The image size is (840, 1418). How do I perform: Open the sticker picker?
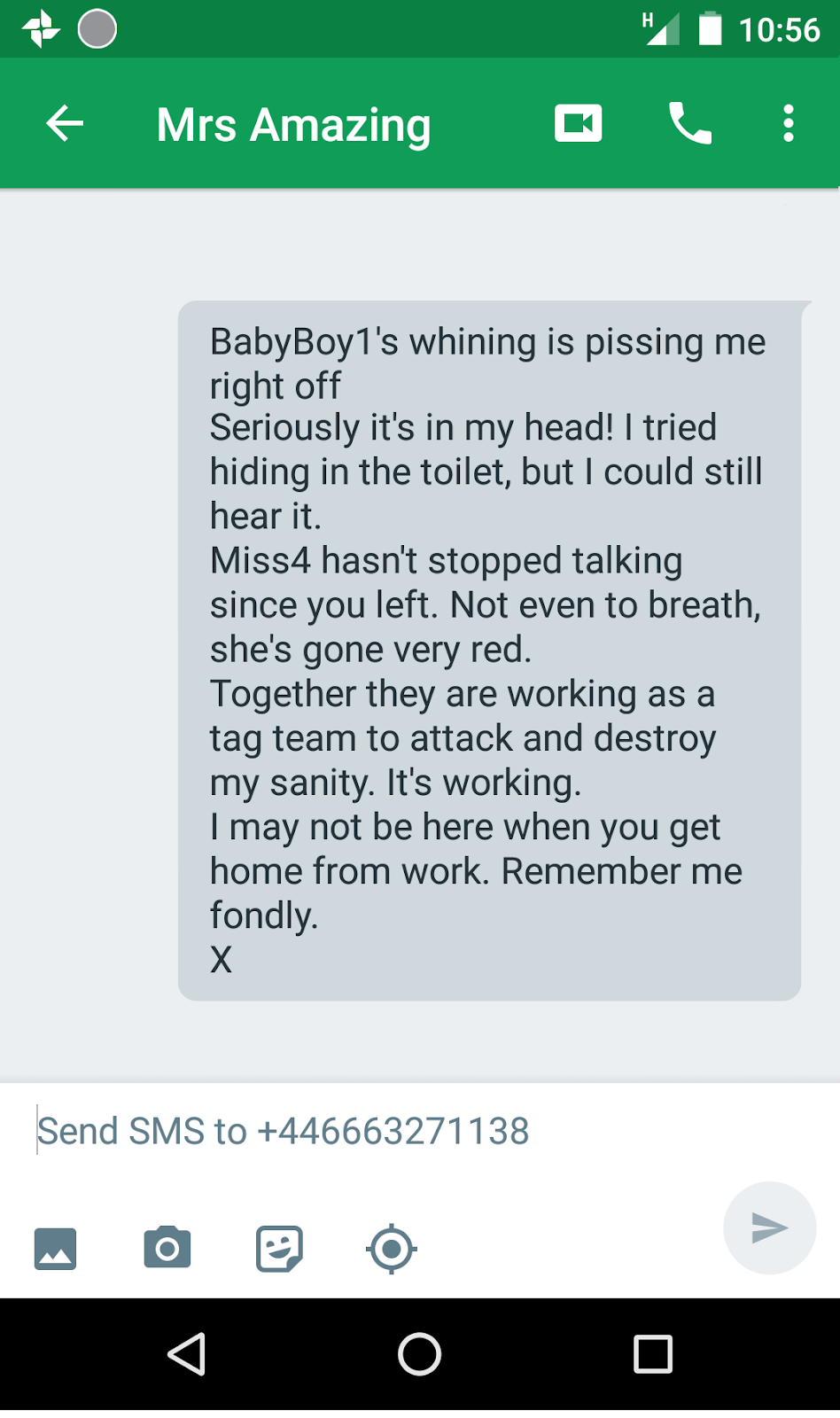click(279, 1249)
